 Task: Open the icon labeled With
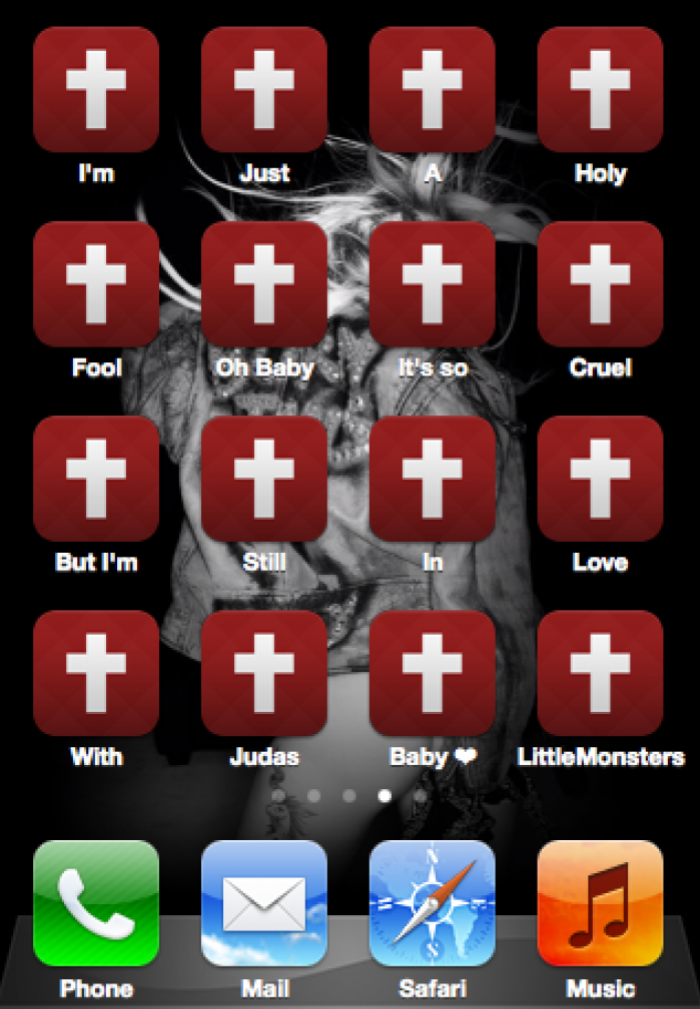(x=96, y=673)
